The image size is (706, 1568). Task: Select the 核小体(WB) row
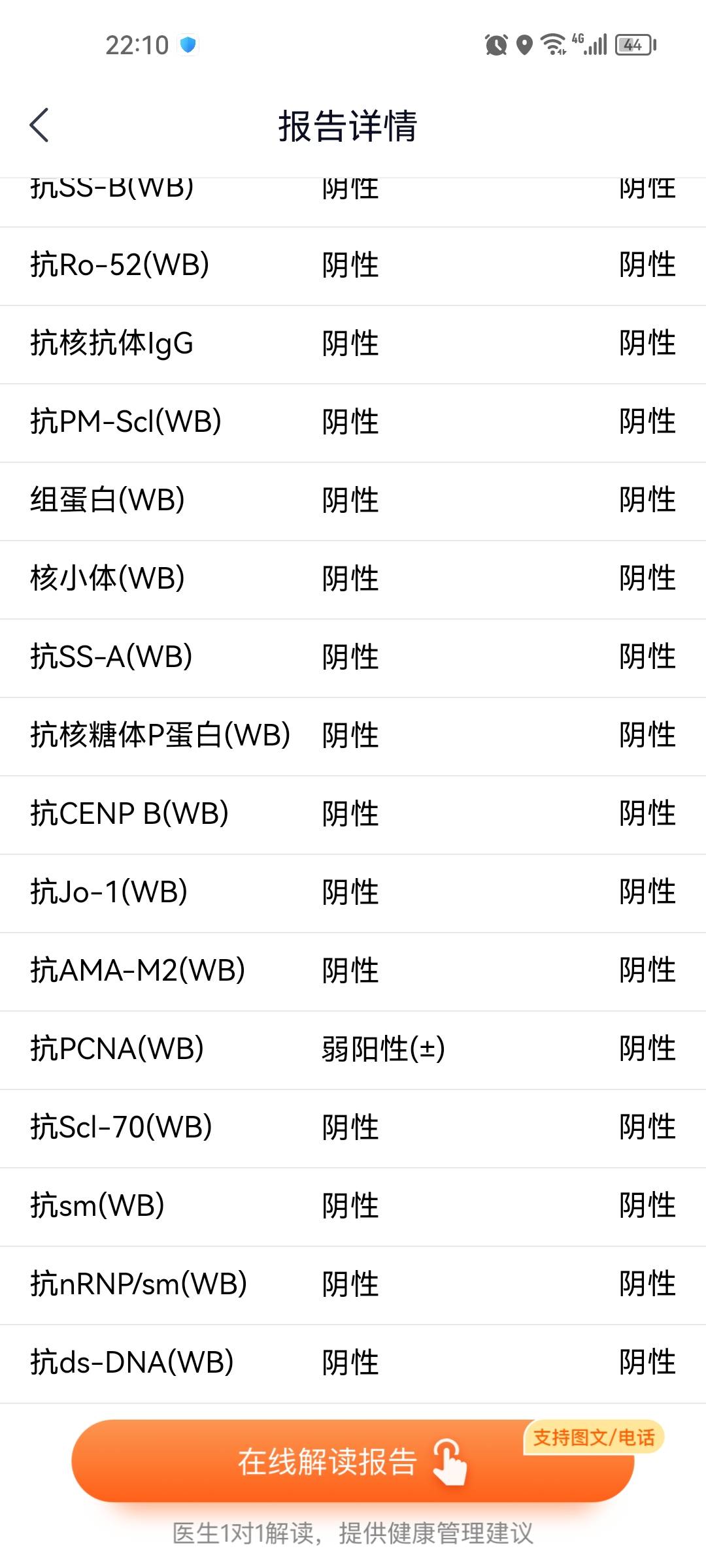353,580
